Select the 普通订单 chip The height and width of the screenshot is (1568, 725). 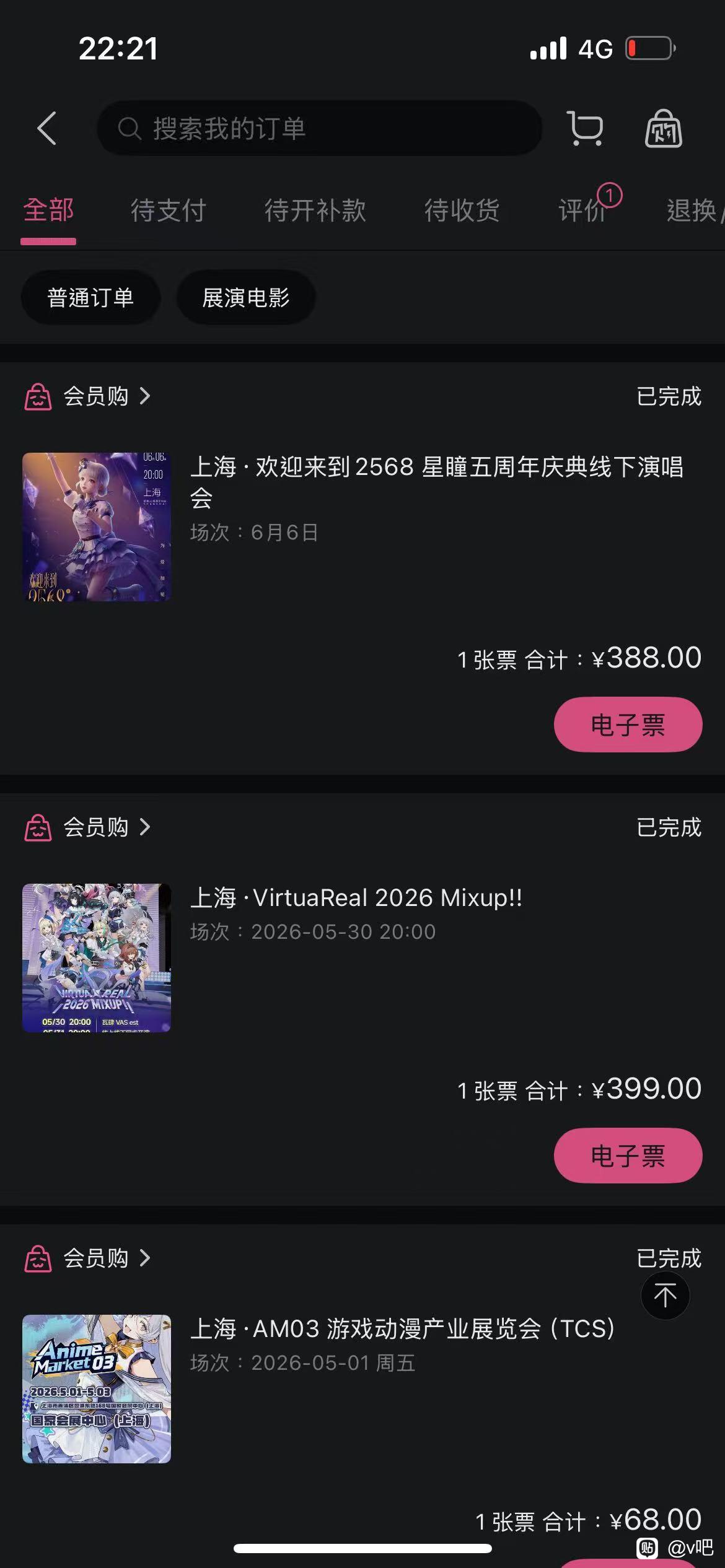coord(90,298)
